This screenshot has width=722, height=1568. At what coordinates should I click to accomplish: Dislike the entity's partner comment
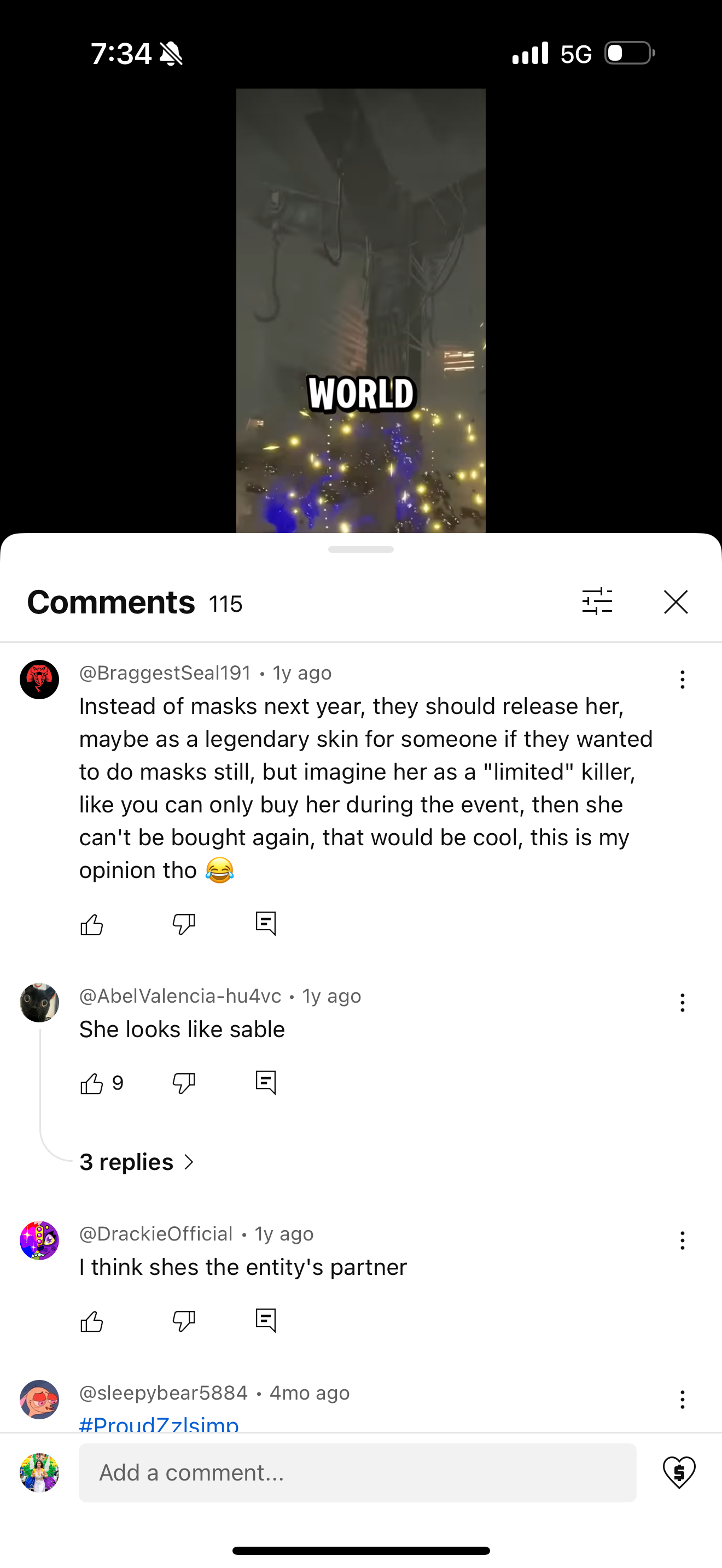coord(183,1321)
